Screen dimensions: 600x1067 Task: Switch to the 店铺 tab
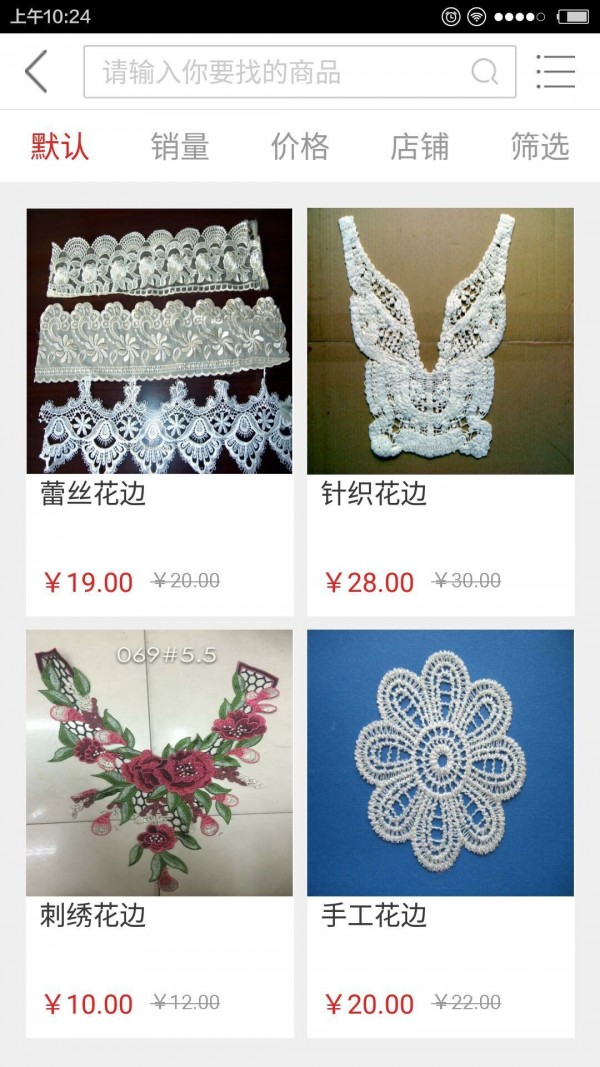pyautogui.click(x=420, y=147)
